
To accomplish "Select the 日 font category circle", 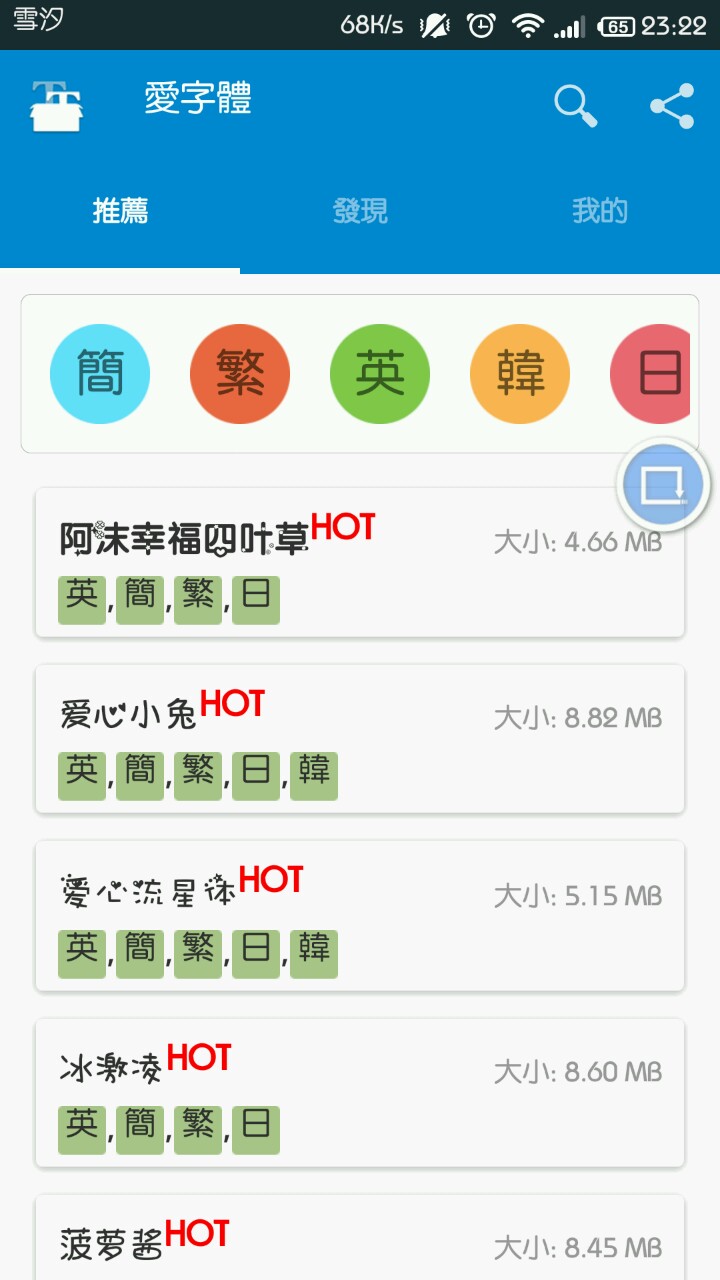I will (652, 374).
